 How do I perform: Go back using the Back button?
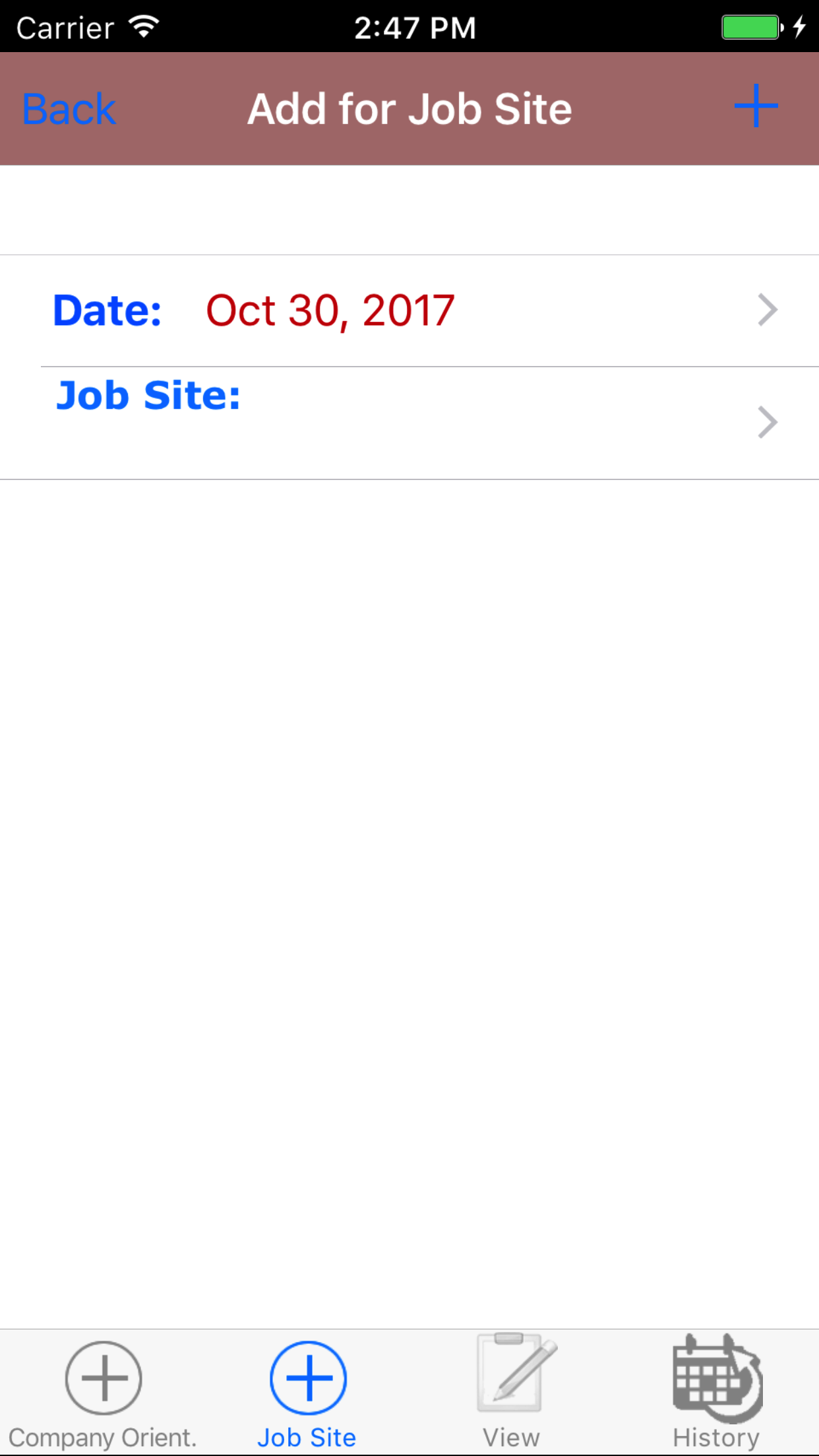click(x=69, y=109)
